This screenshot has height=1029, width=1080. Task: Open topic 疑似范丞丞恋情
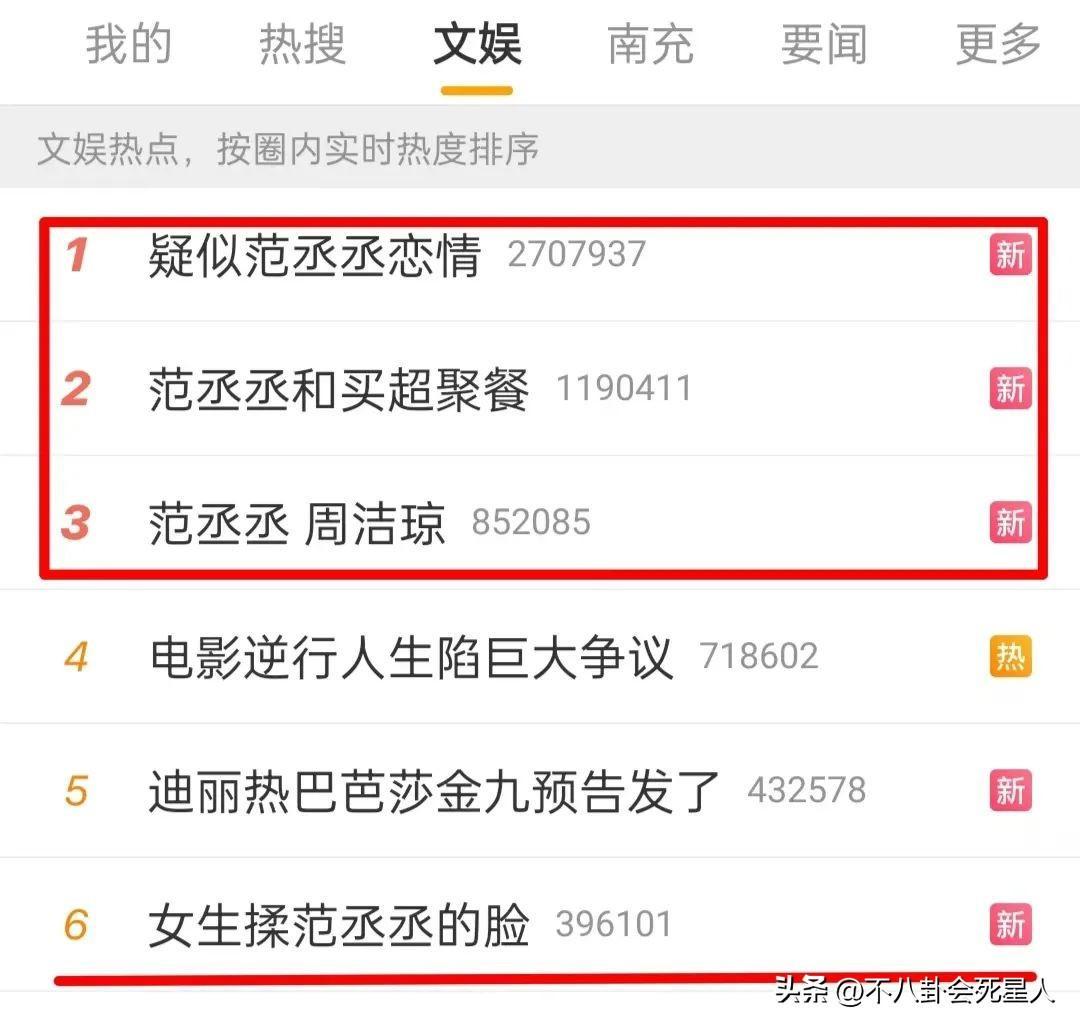coord(314,255)
